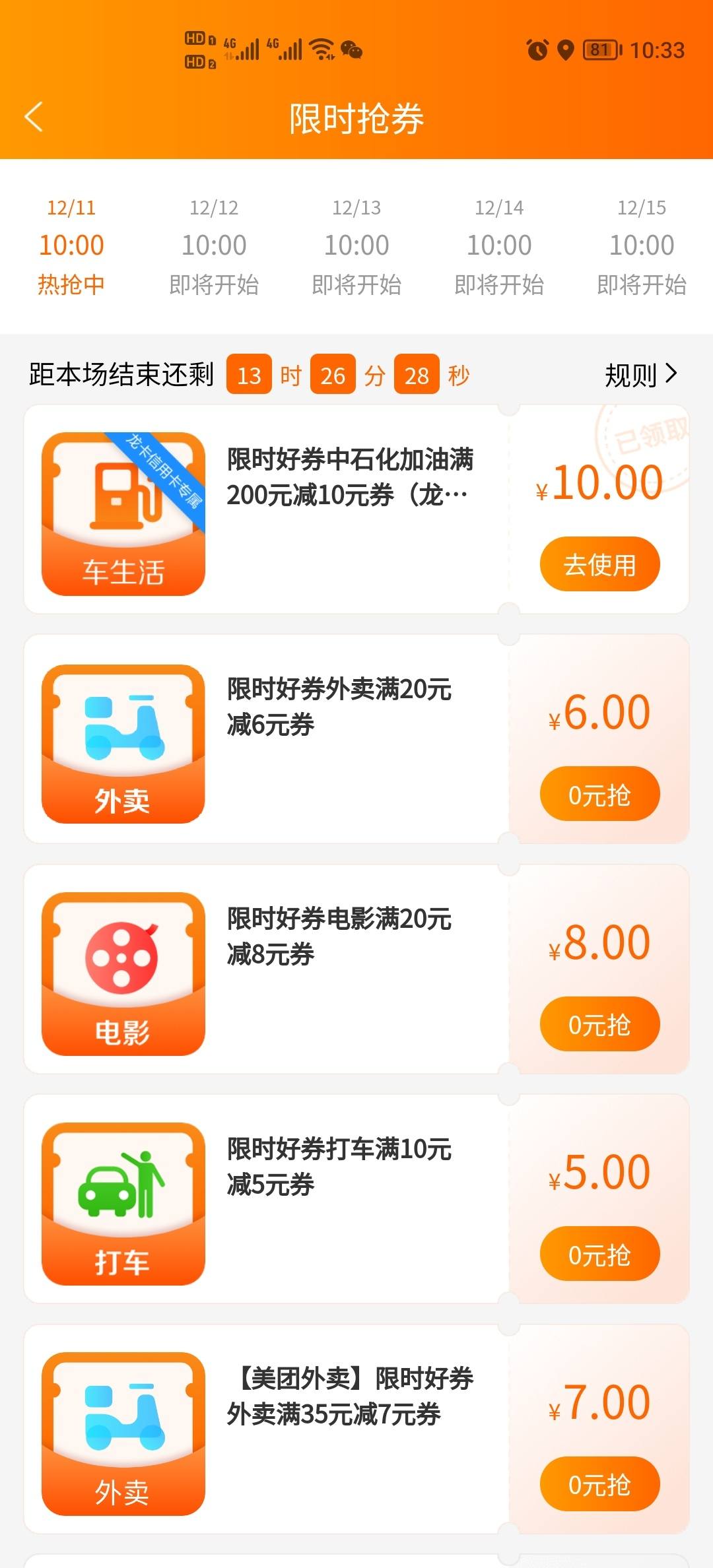Tap 去使用 on the 中石化加油 coupon
This screenshot has height=1568, width=713.
(x=599, y=564)
